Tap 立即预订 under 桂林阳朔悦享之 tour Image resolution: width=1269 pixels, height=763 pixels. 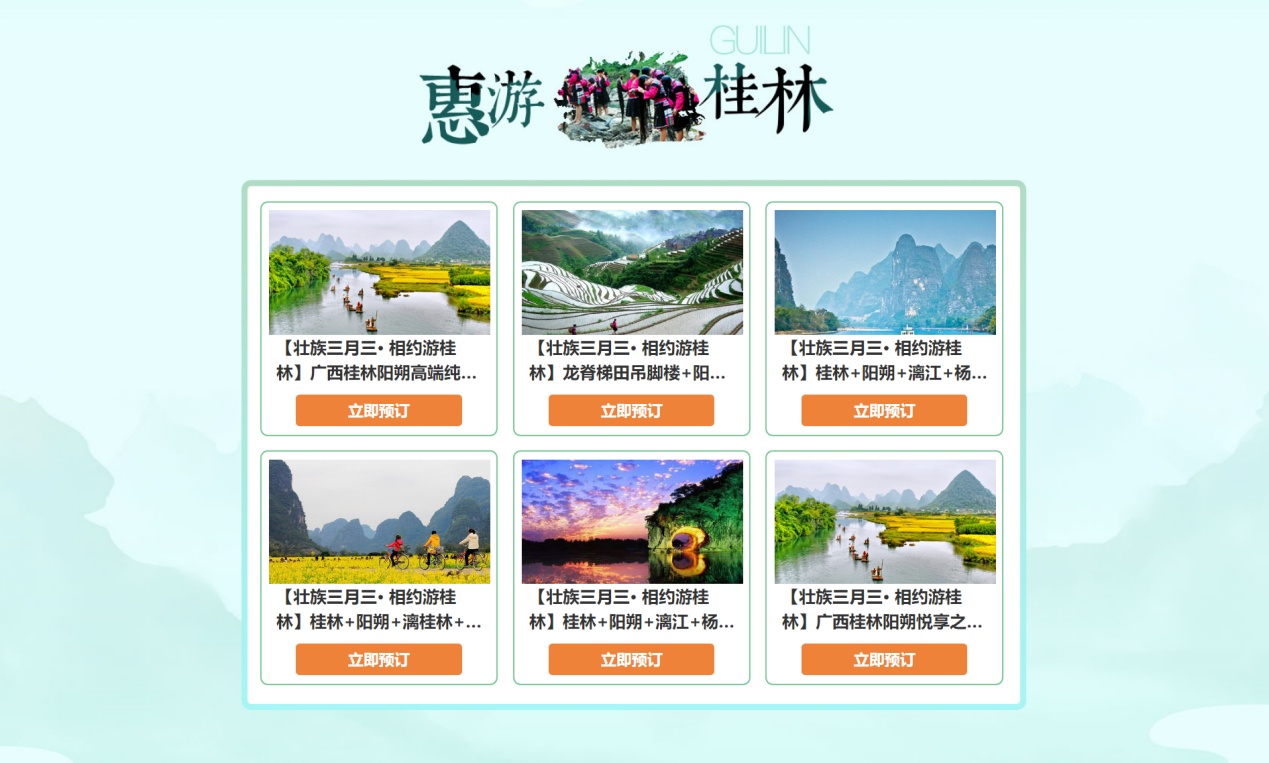point(884,659)
